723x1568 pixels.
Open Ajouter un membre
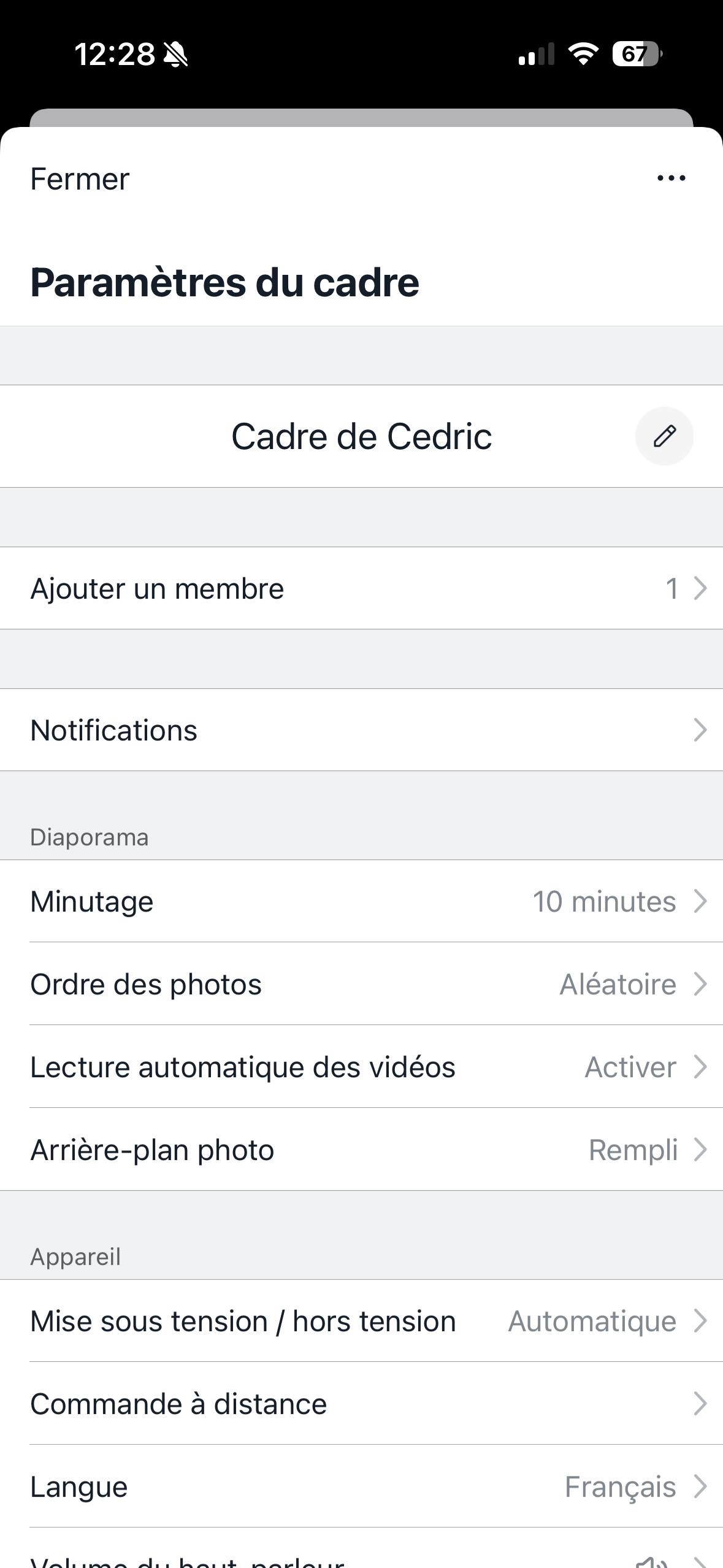[x=361, y=588]
